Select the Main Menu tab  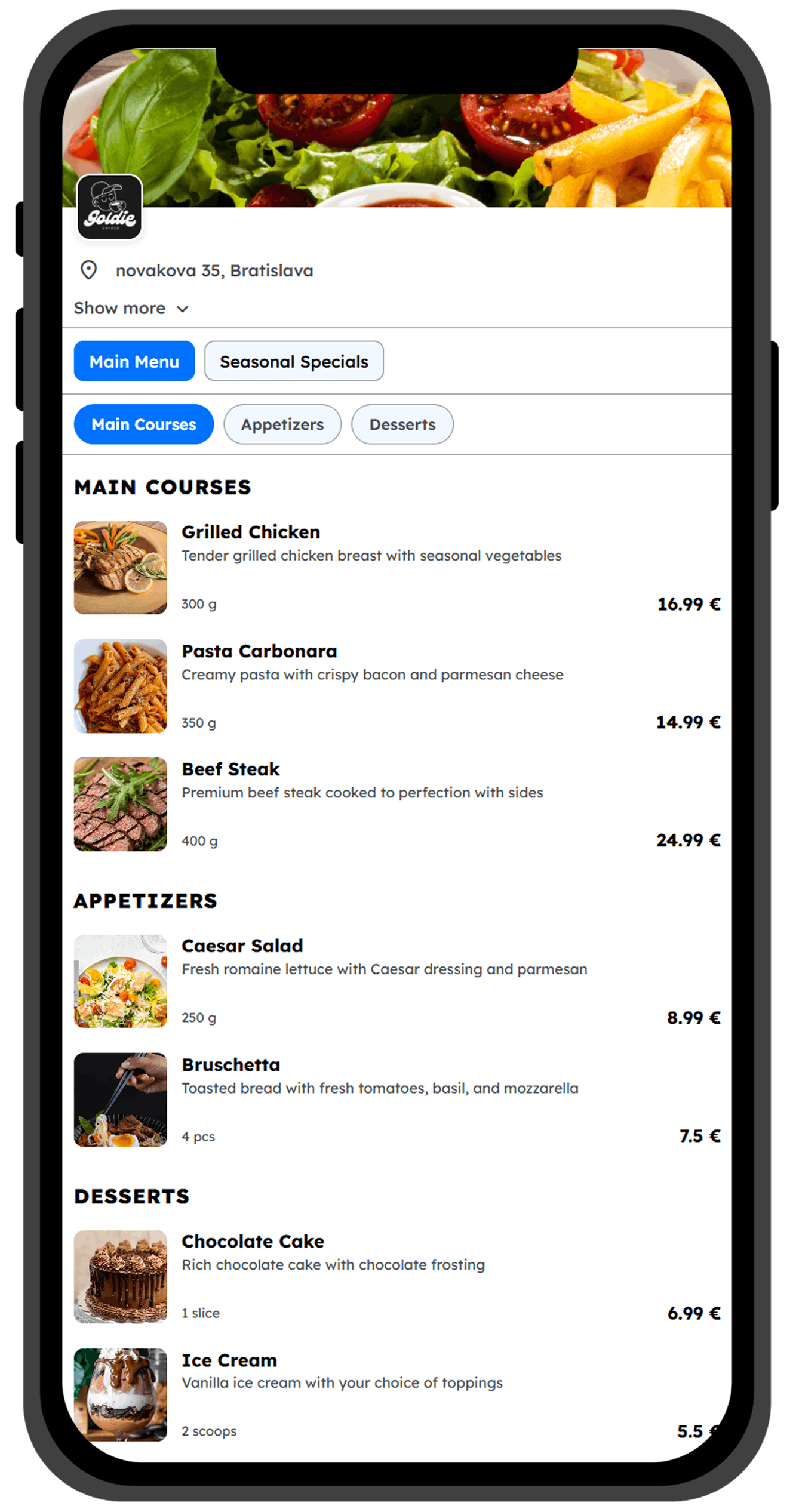click(134, 361)
